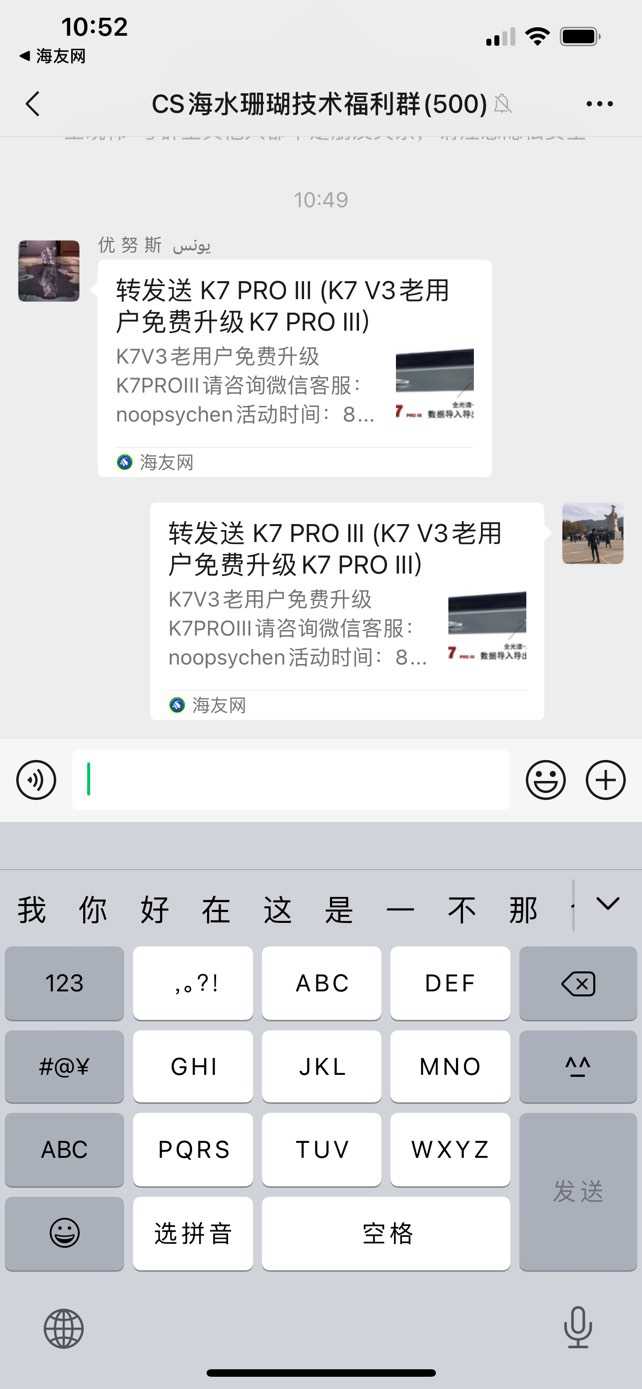Insert the suggested word 你

tap(93, 910)
